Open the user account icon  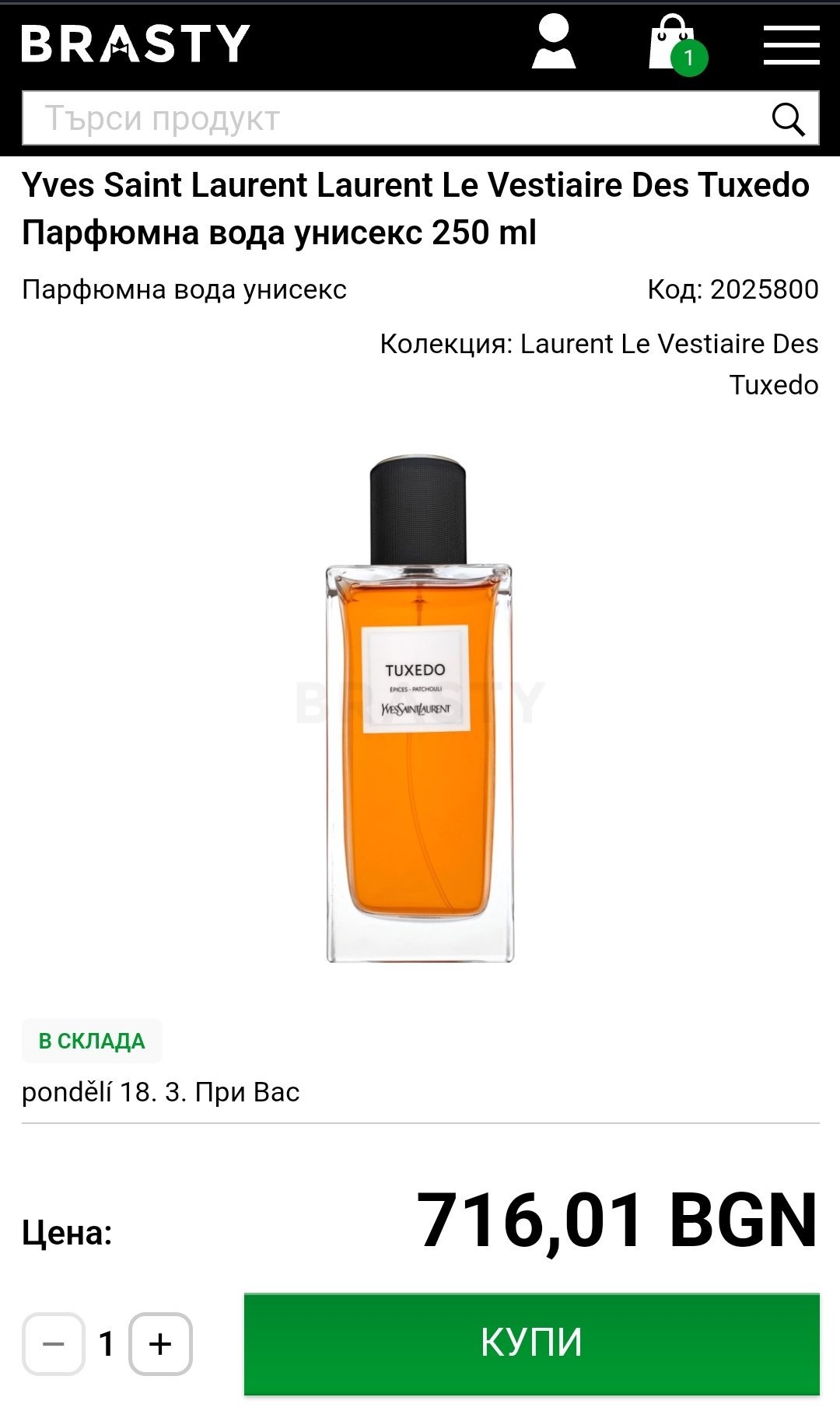click(x=553, y=44)
